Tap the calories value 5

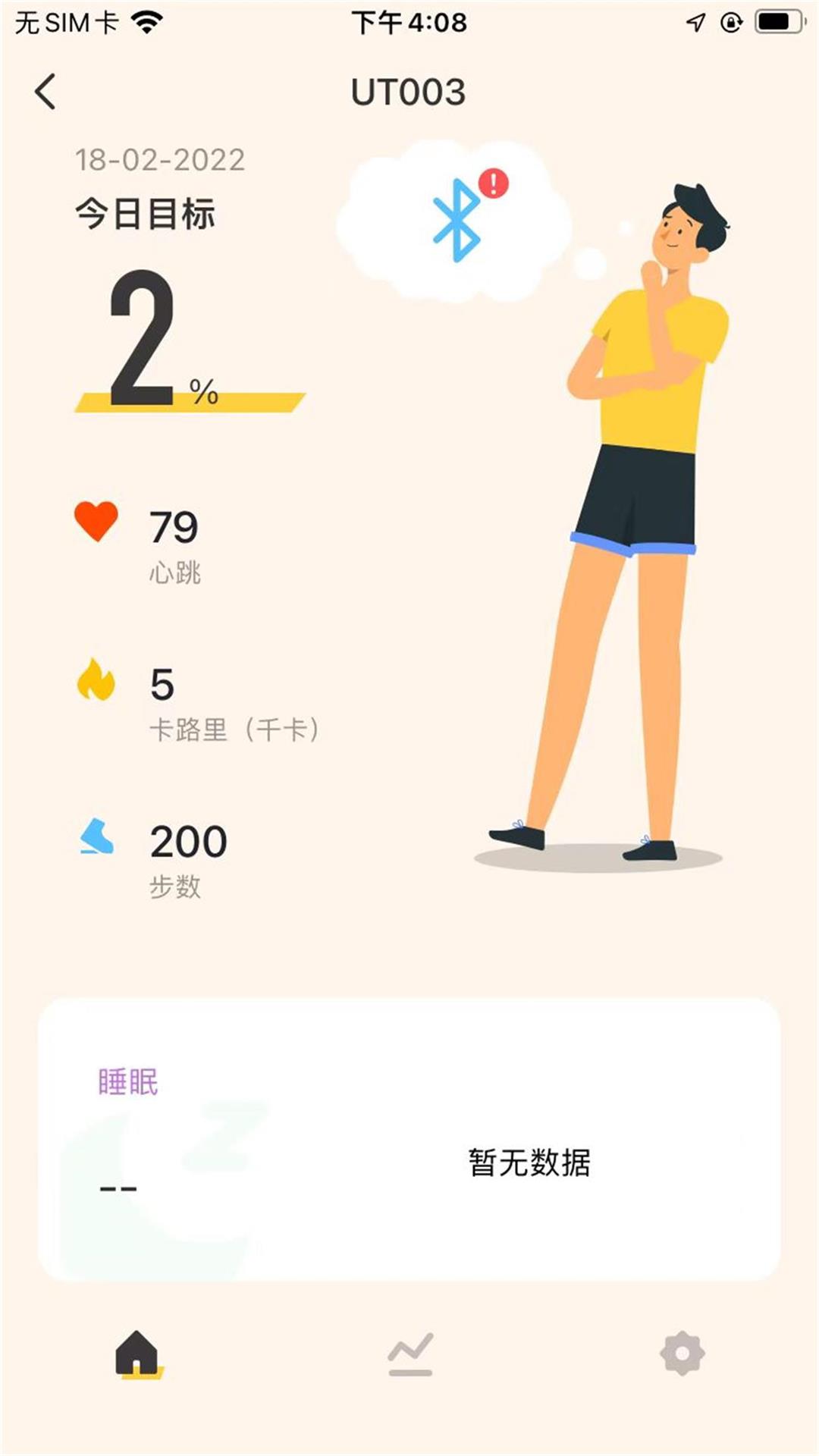pyautogui.click(x=161, y=682)
